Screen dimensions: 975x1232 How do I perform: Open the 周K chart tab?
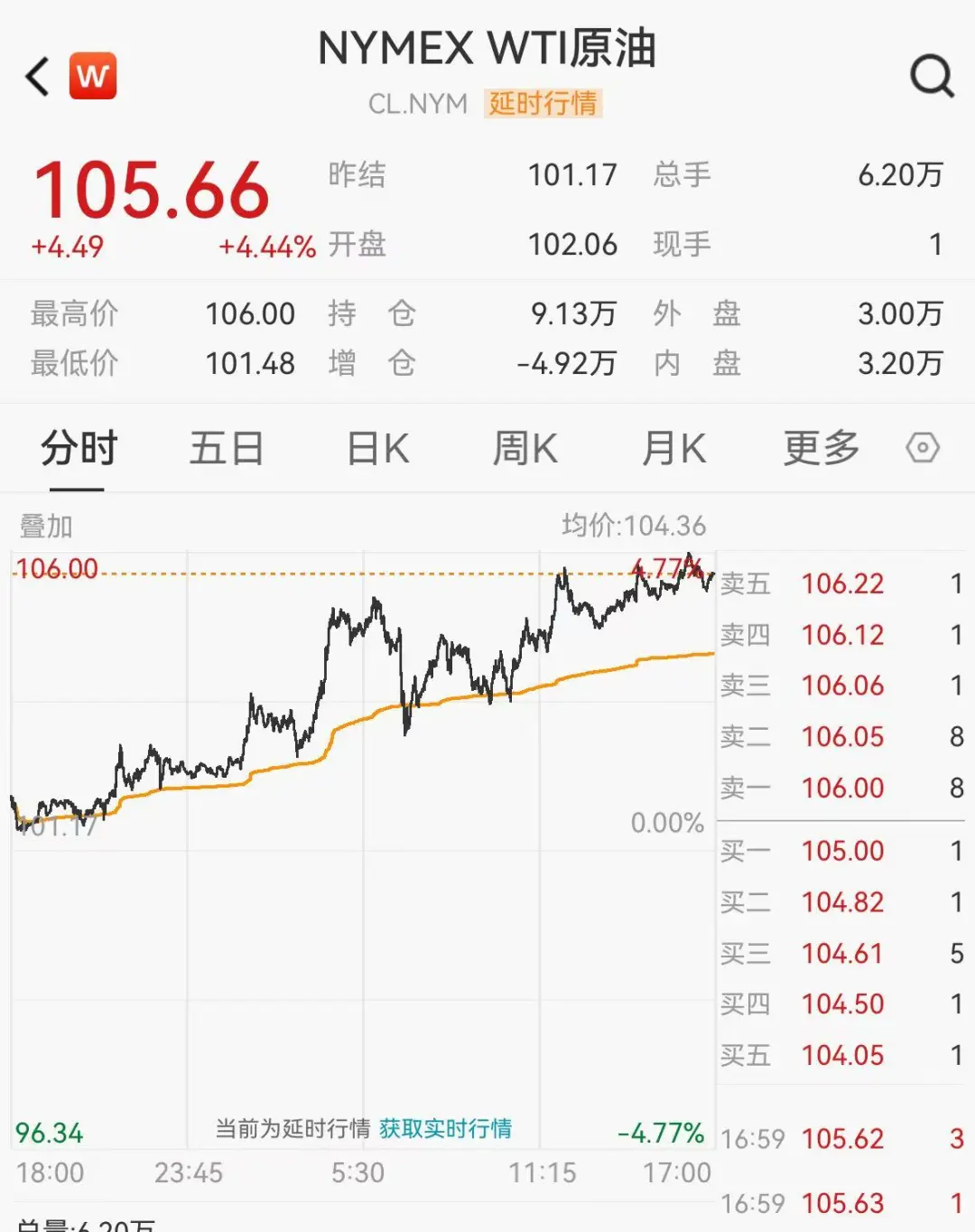(525, 448)
